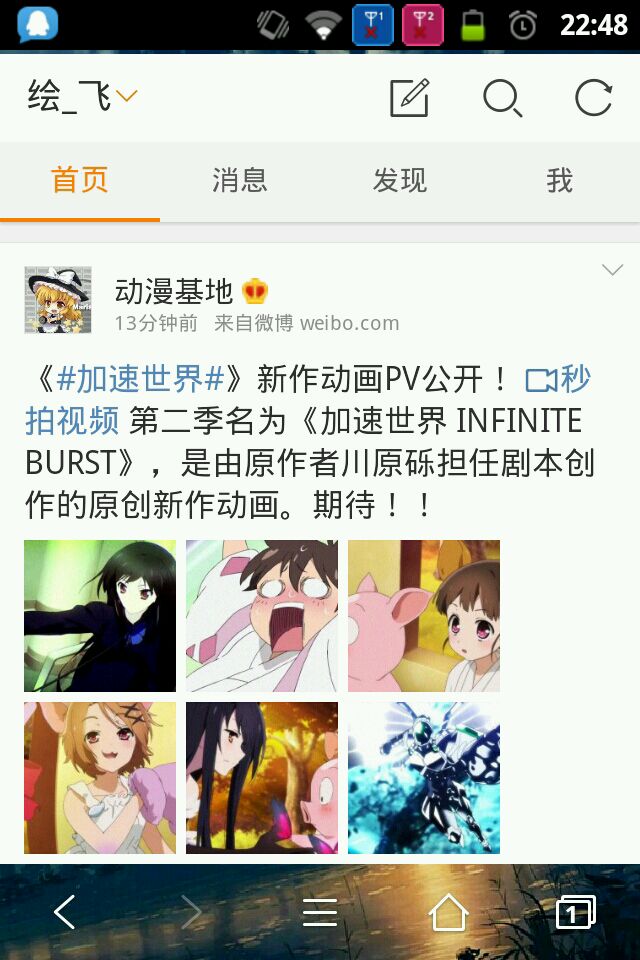640x960 pixels.
Task: Switch to the 我 tab
Action: click(x=560, y=181)
